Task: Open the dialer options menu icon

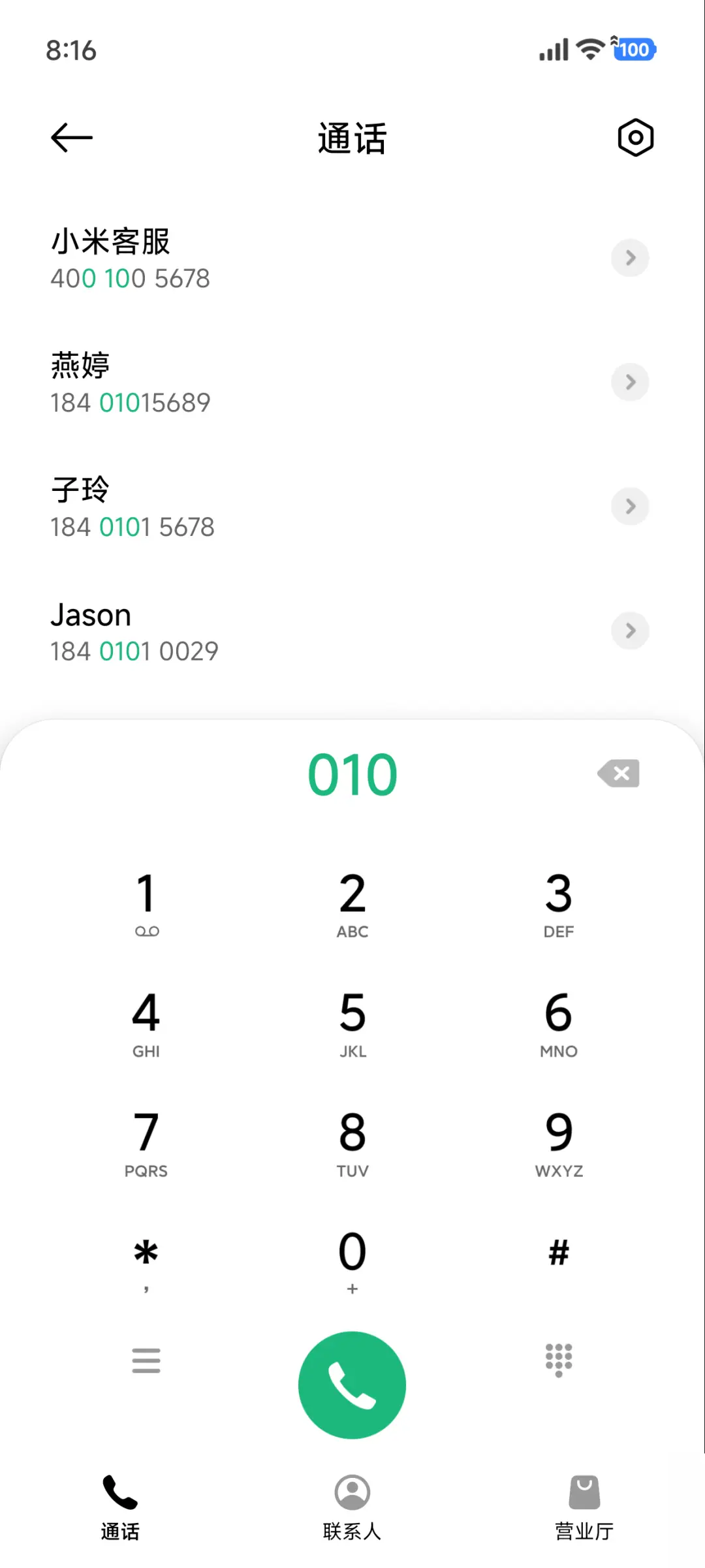Action: pyautogui.click(x=146, y=1360)
